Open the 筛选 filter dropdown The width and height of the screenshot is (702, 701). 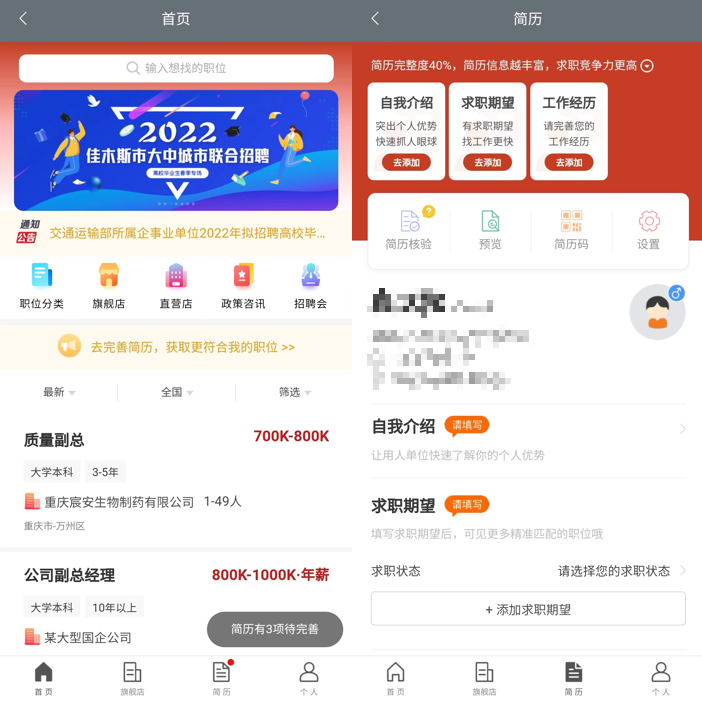294,392
